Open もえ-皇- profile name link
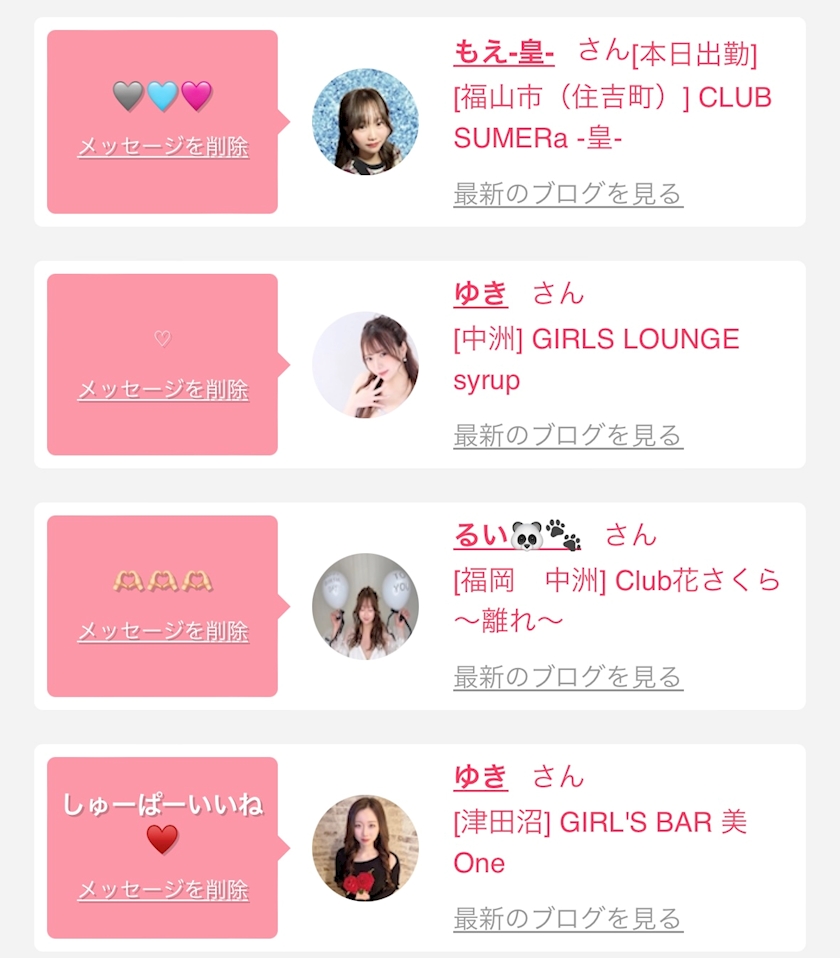The height and width of the screenshot is (958, 840). pyautogui.click(x=504, y=52)
